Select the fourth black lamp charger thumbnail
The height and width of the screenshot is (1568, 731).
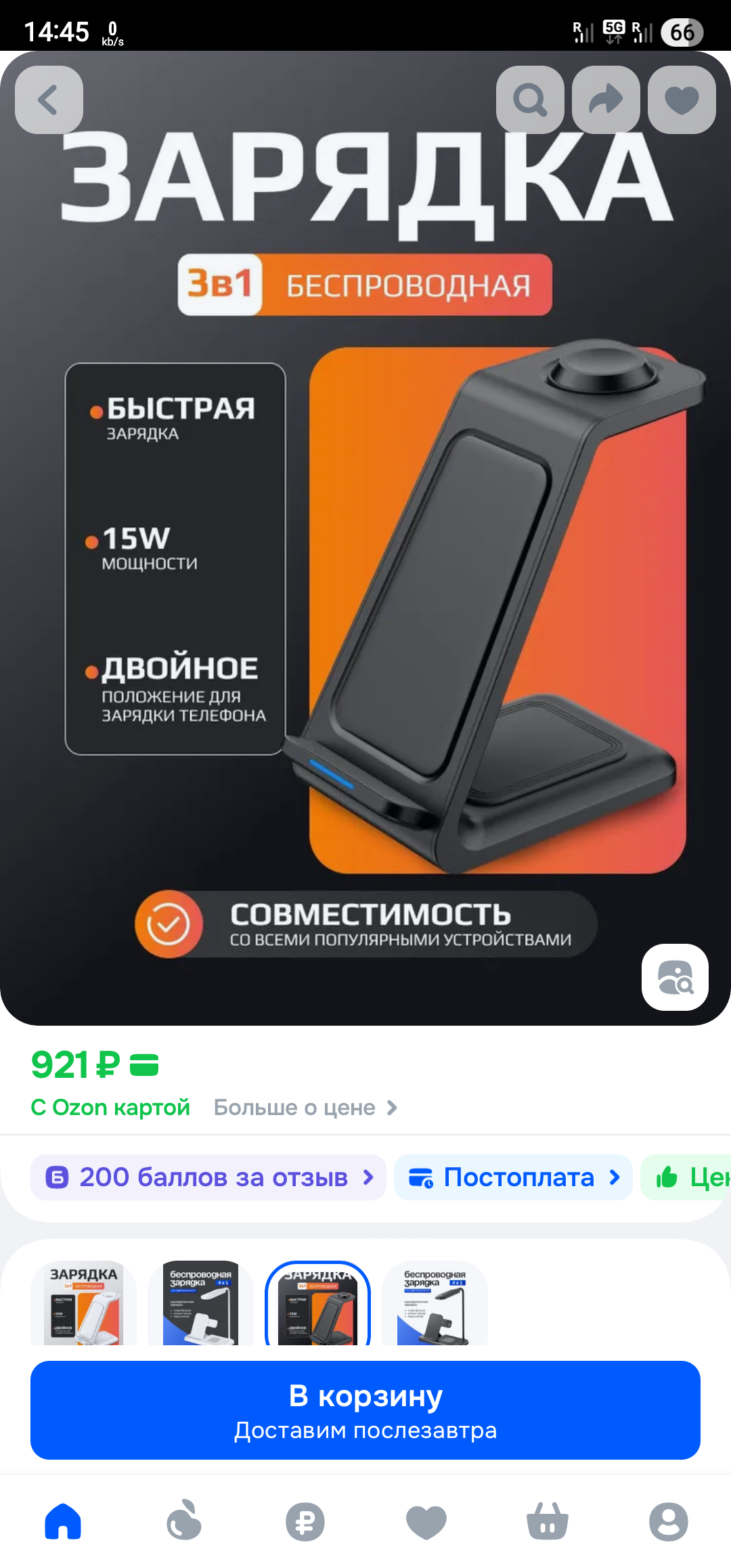[x=435, y=1303]
